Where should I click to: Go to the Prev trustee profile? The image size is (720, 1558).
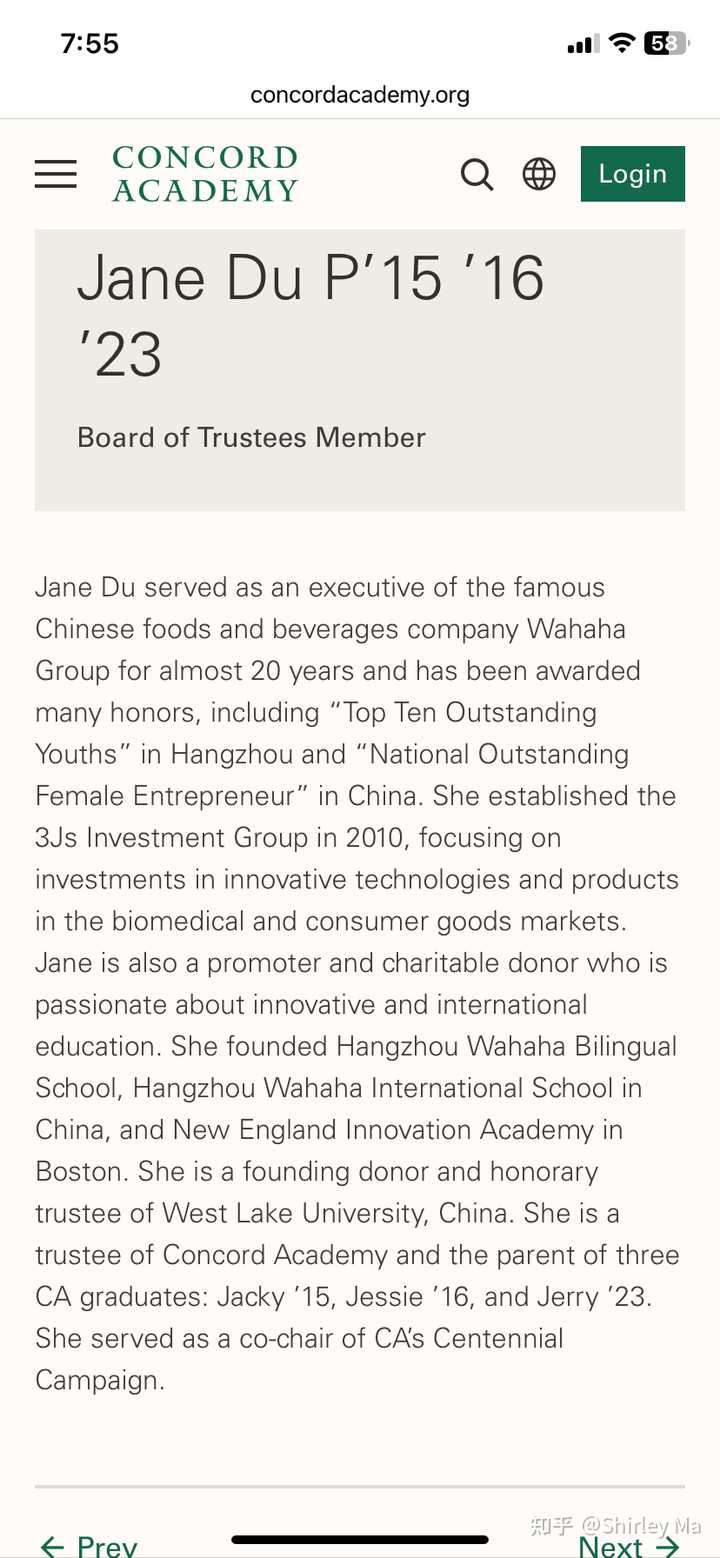[89, 1544]
